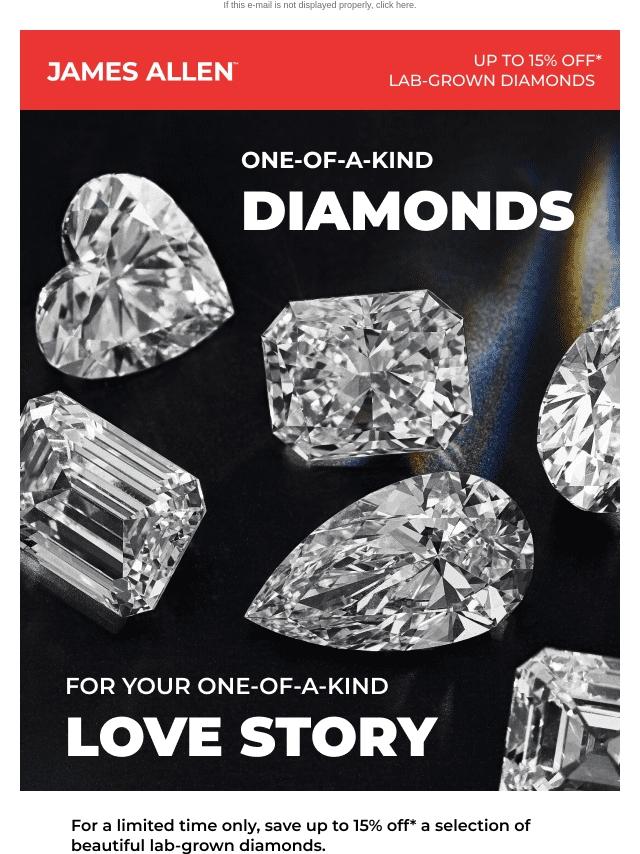Open the 'Up to 15% off lab-grown diamonds' header link
Viewport: 640px width, 854px height.
point(494,70)
